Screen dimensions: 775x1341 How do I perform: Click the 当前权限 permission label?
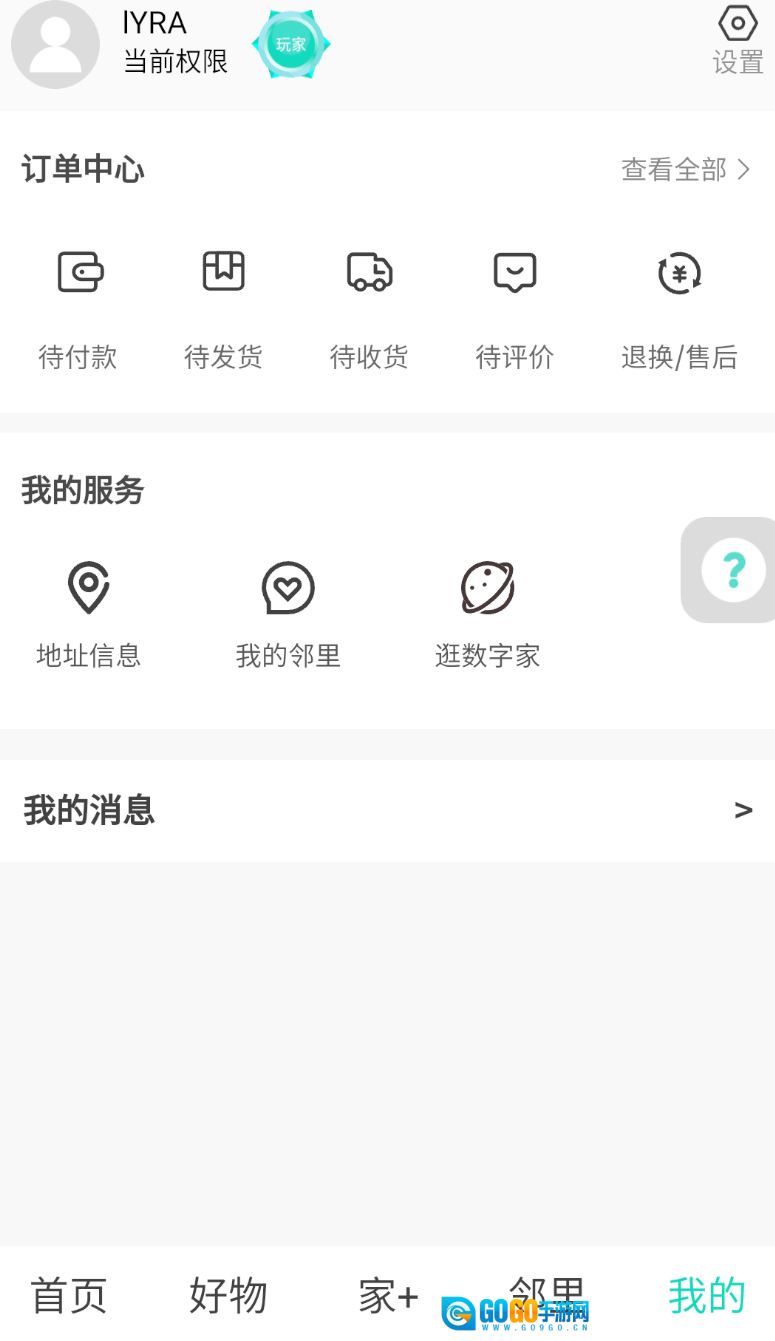176,63
